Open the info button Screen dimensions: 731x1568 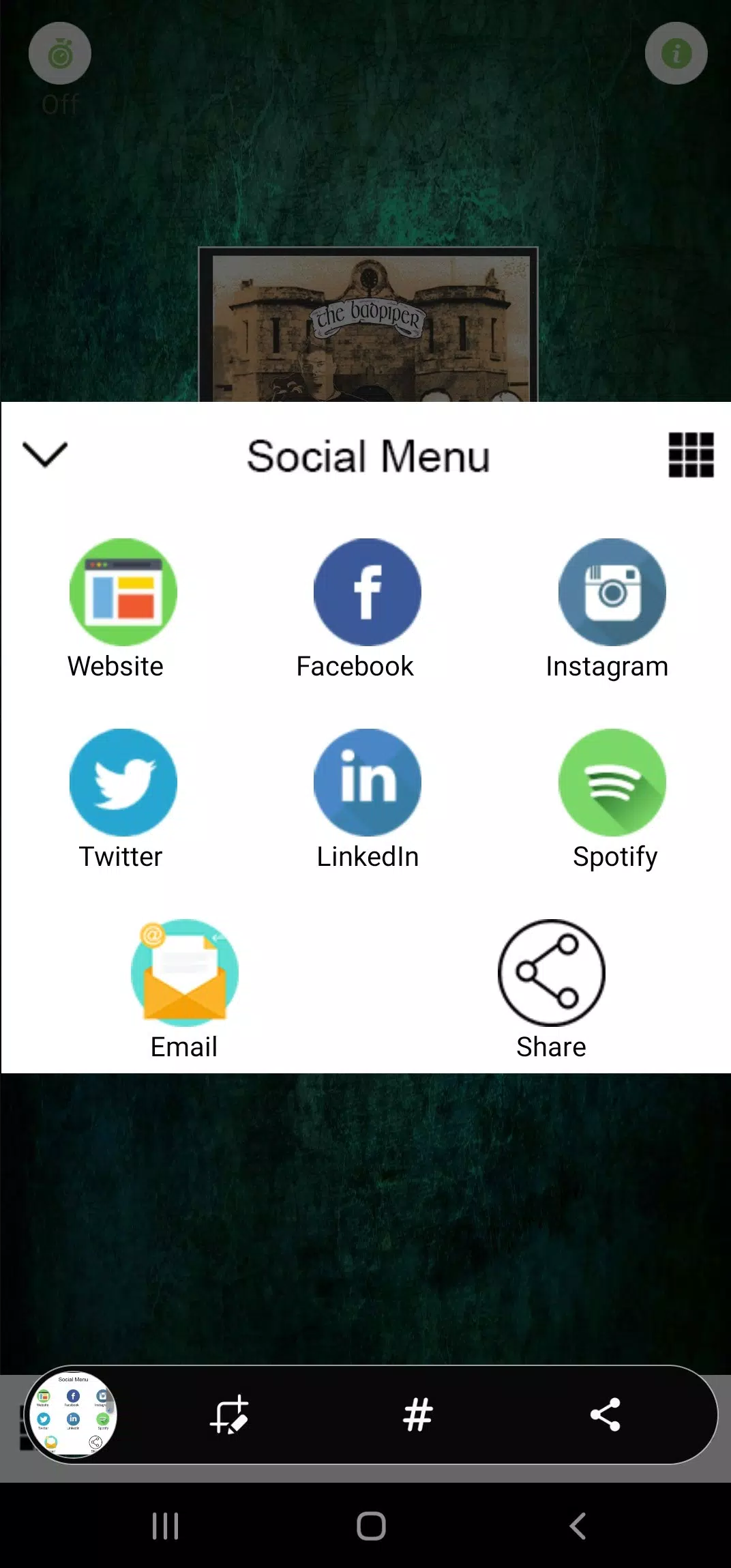click(x=676, y=53)
